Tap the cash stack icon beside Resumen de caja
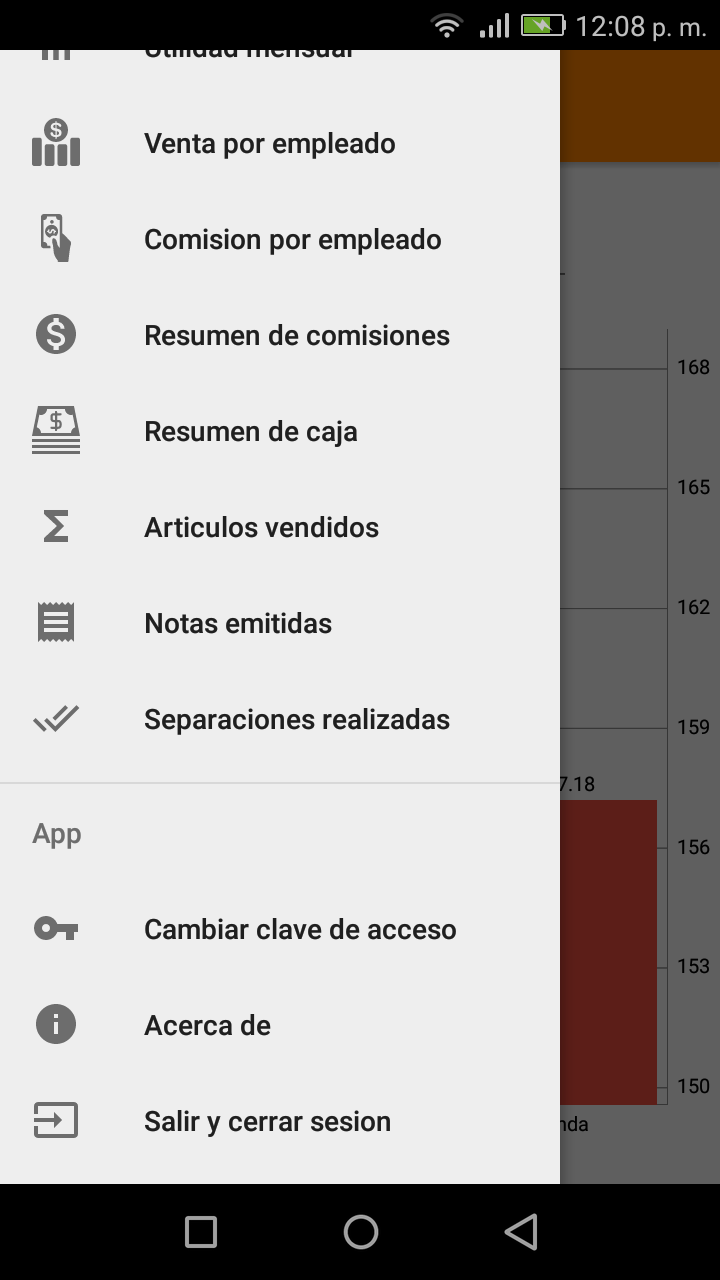 click(56, 431)
